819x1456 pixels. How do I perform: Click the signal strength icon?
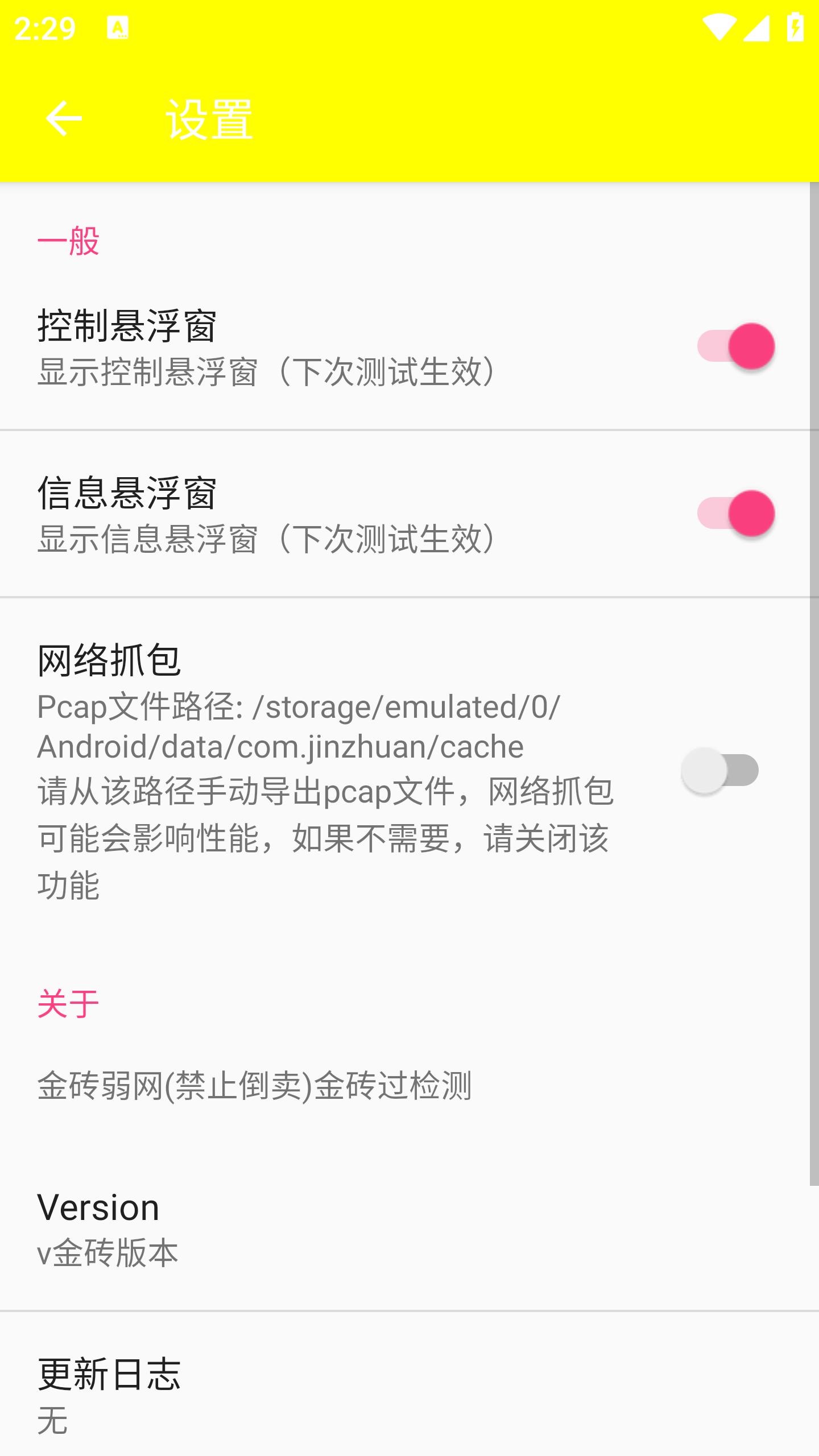[757, 26]
